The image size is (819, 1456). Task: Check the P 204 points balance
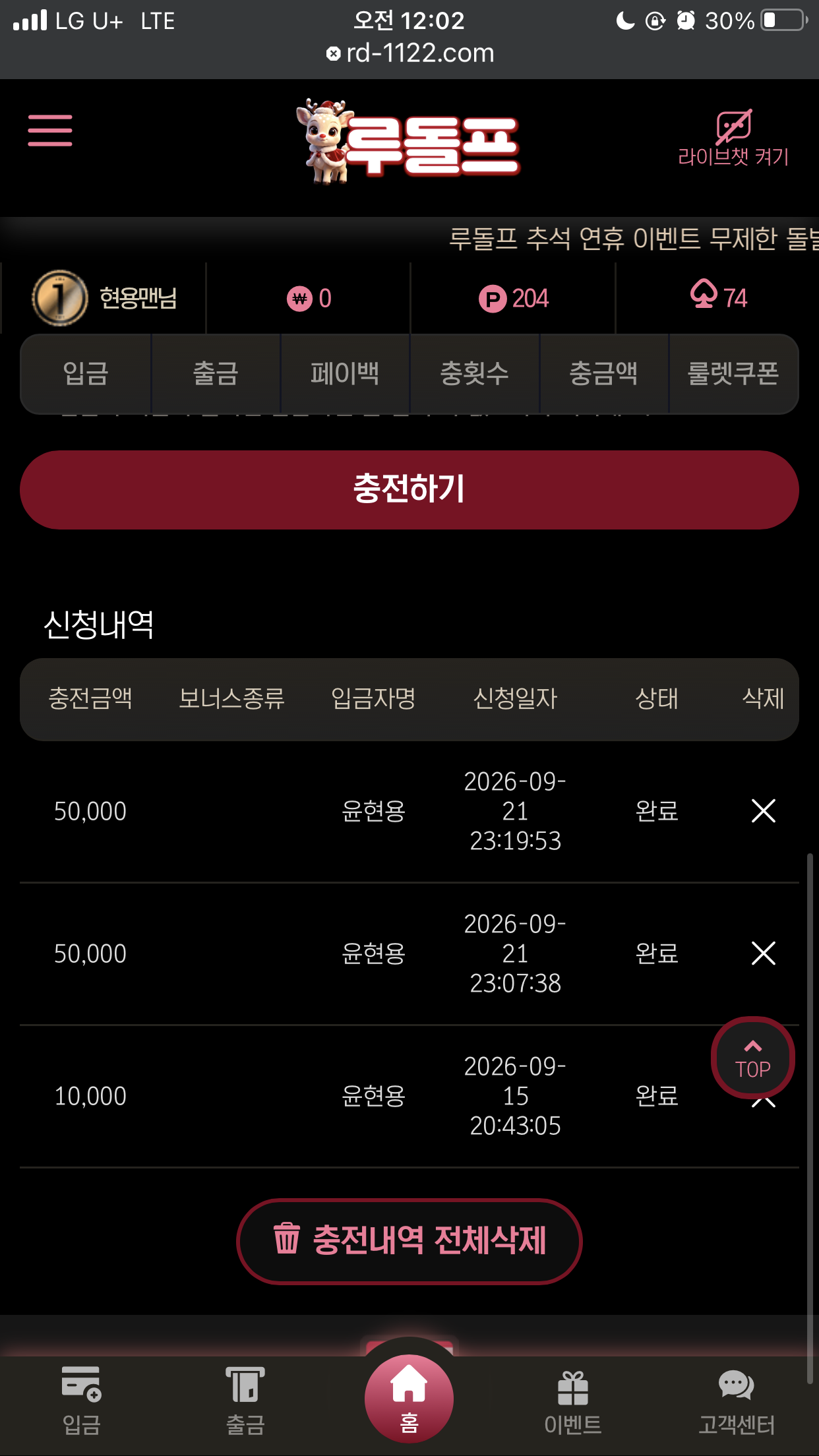click(x=513, y=299)
